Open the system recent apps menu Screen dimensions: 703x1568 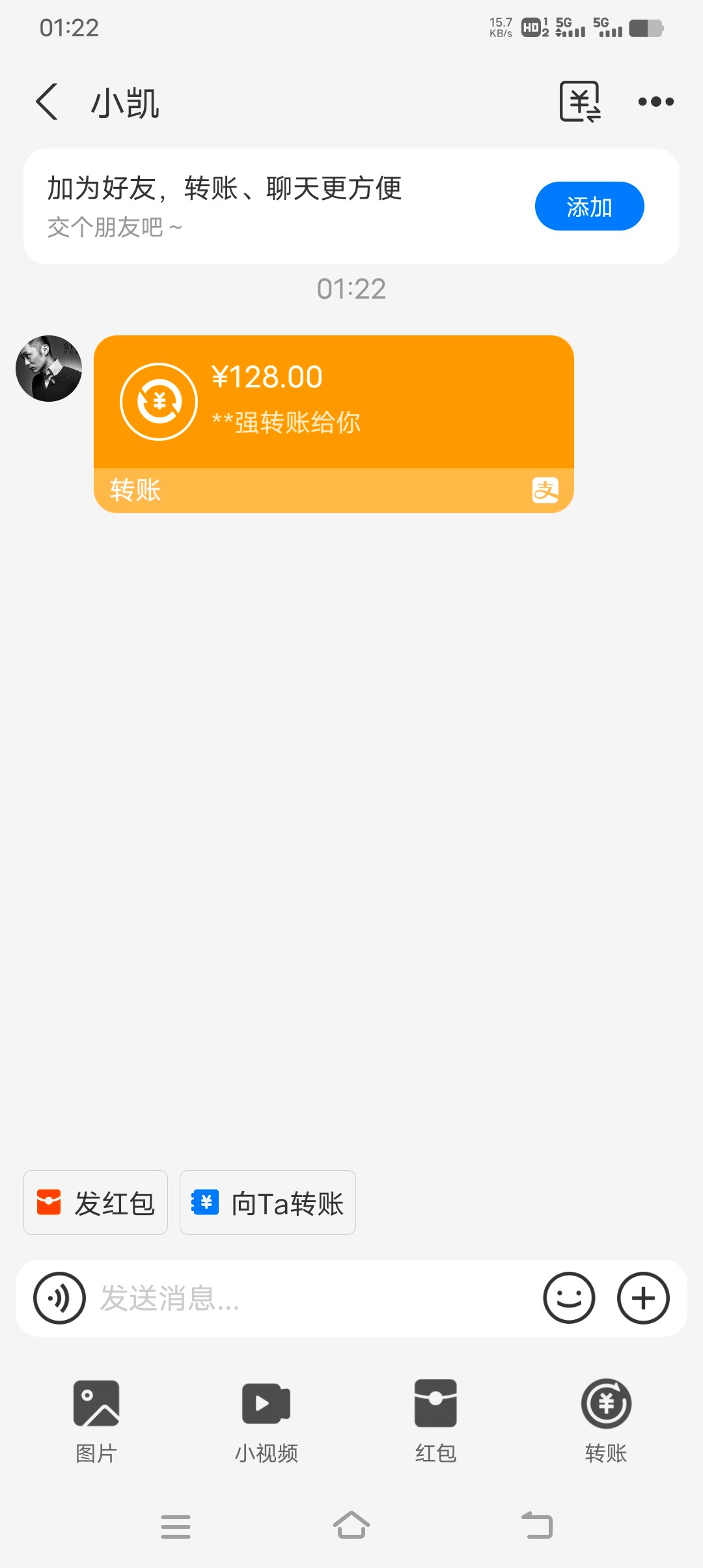176,1526
